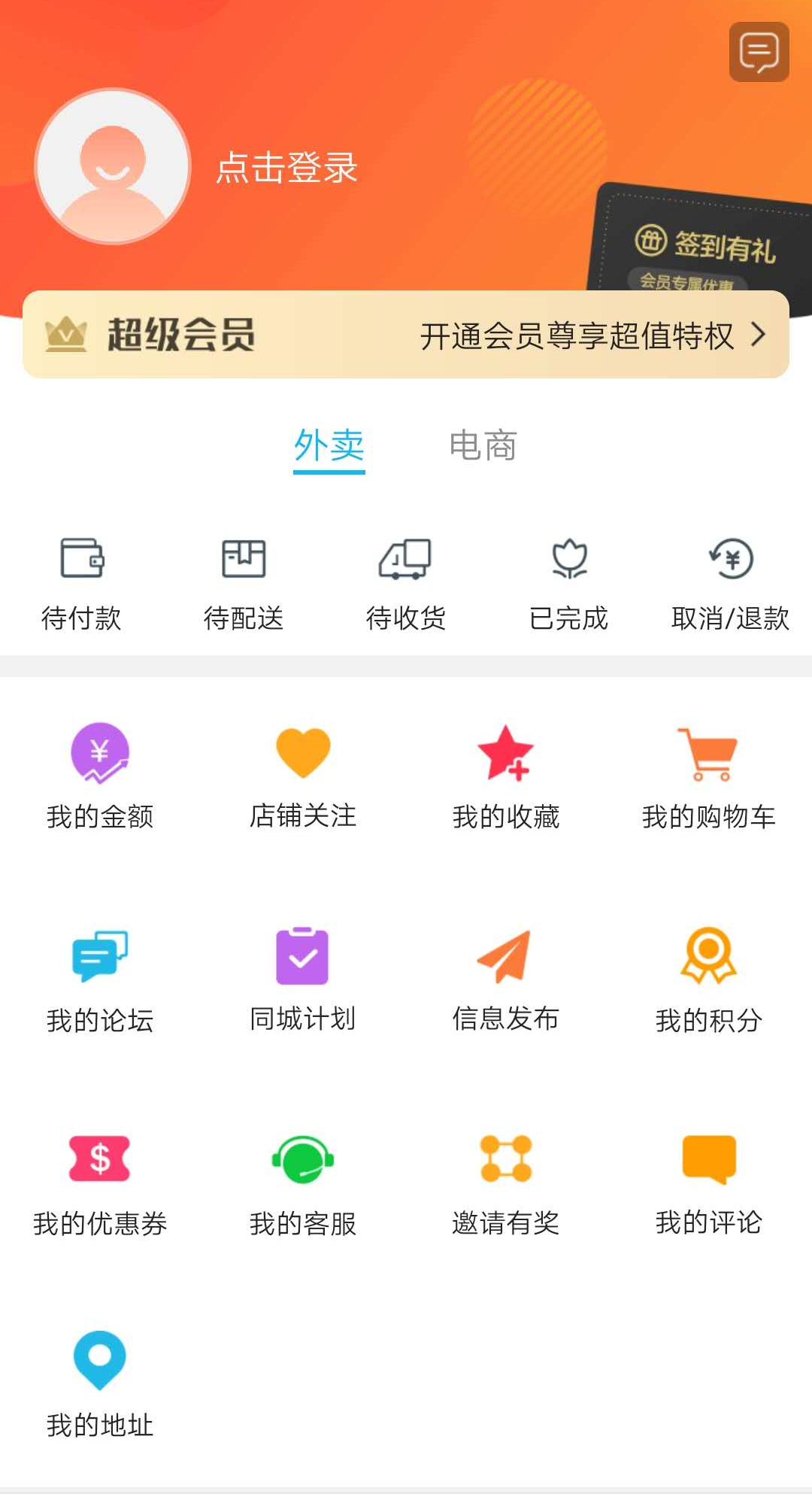Select the 外卖 tab
Viewport: 812px width, 1497px height.
(x=329, y=445)
